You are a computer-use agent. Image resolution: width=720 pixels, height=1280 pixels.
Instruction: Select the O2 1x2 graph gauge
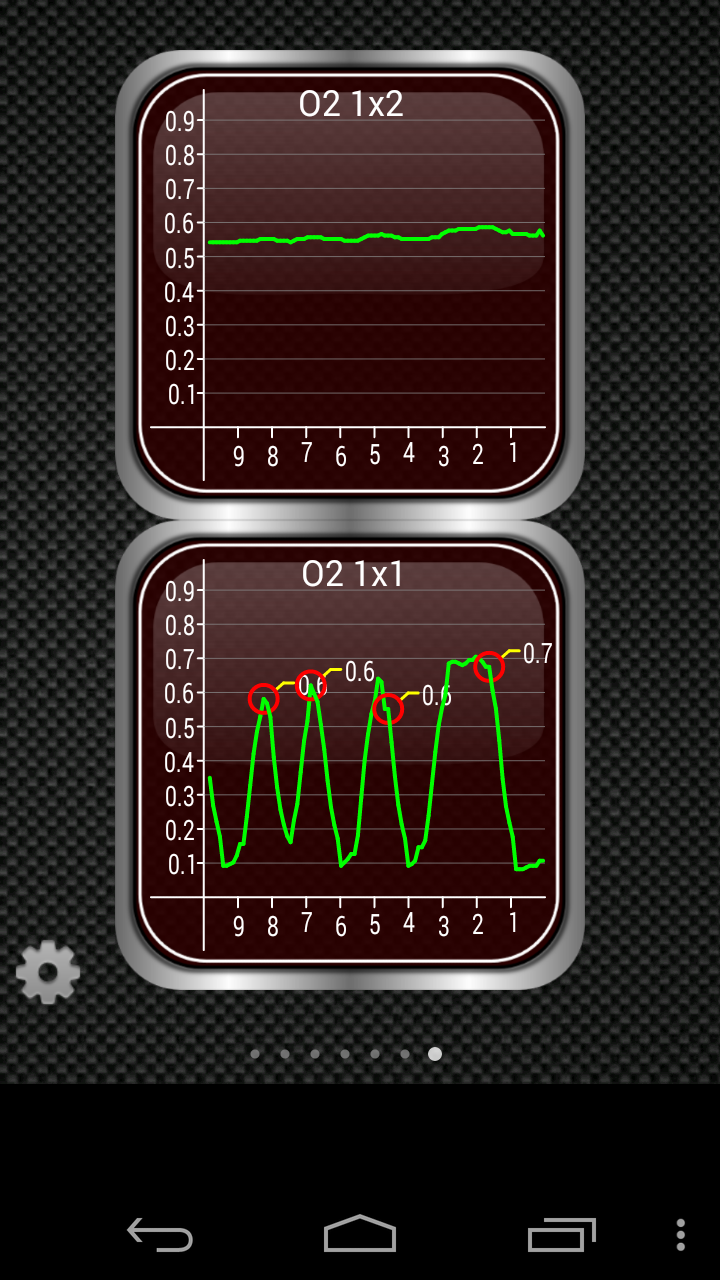pyautogui.click(x=349, y=284)
